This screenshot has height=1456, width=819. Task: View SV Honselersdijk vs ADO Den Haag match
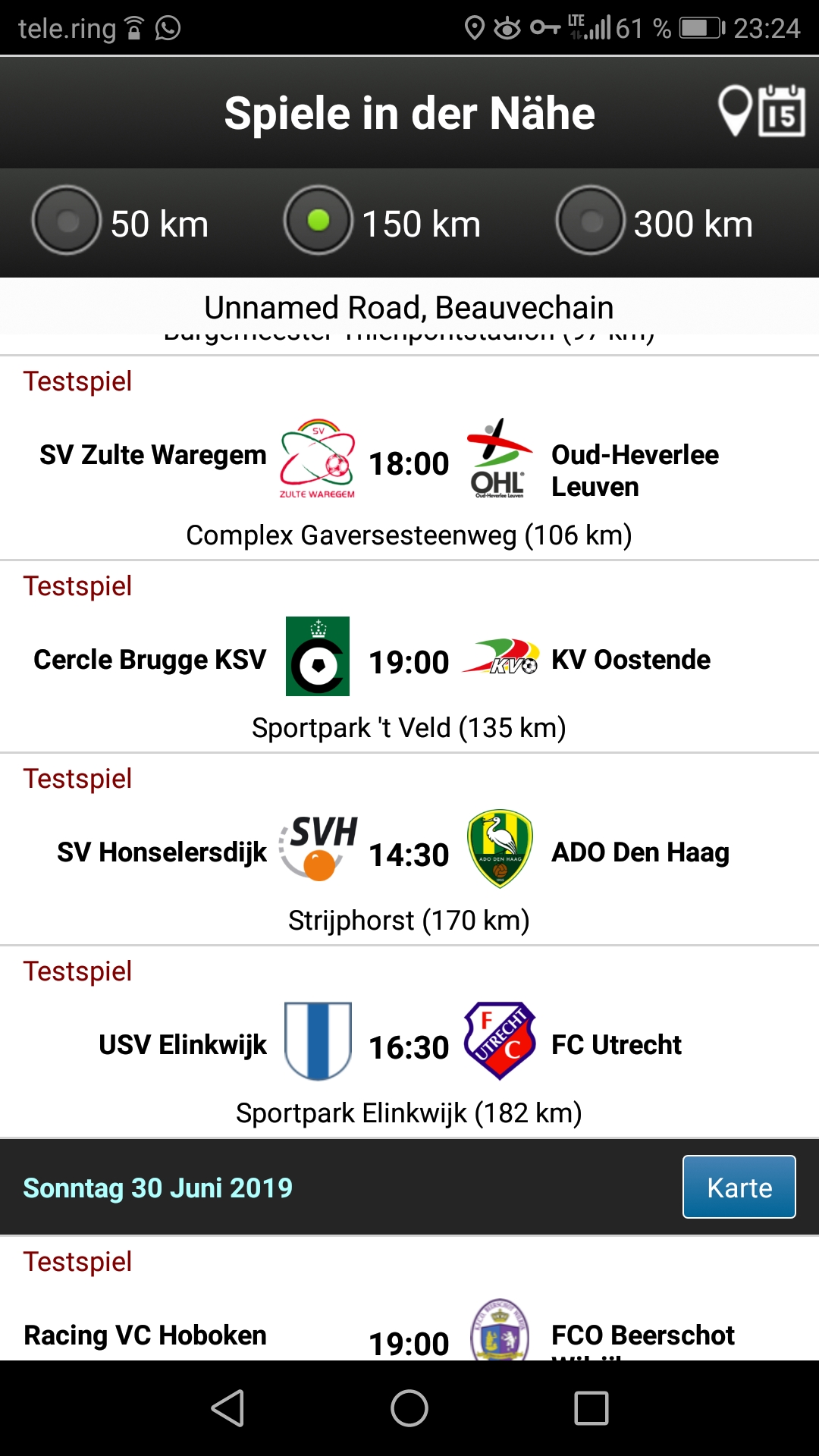[409, 849]
